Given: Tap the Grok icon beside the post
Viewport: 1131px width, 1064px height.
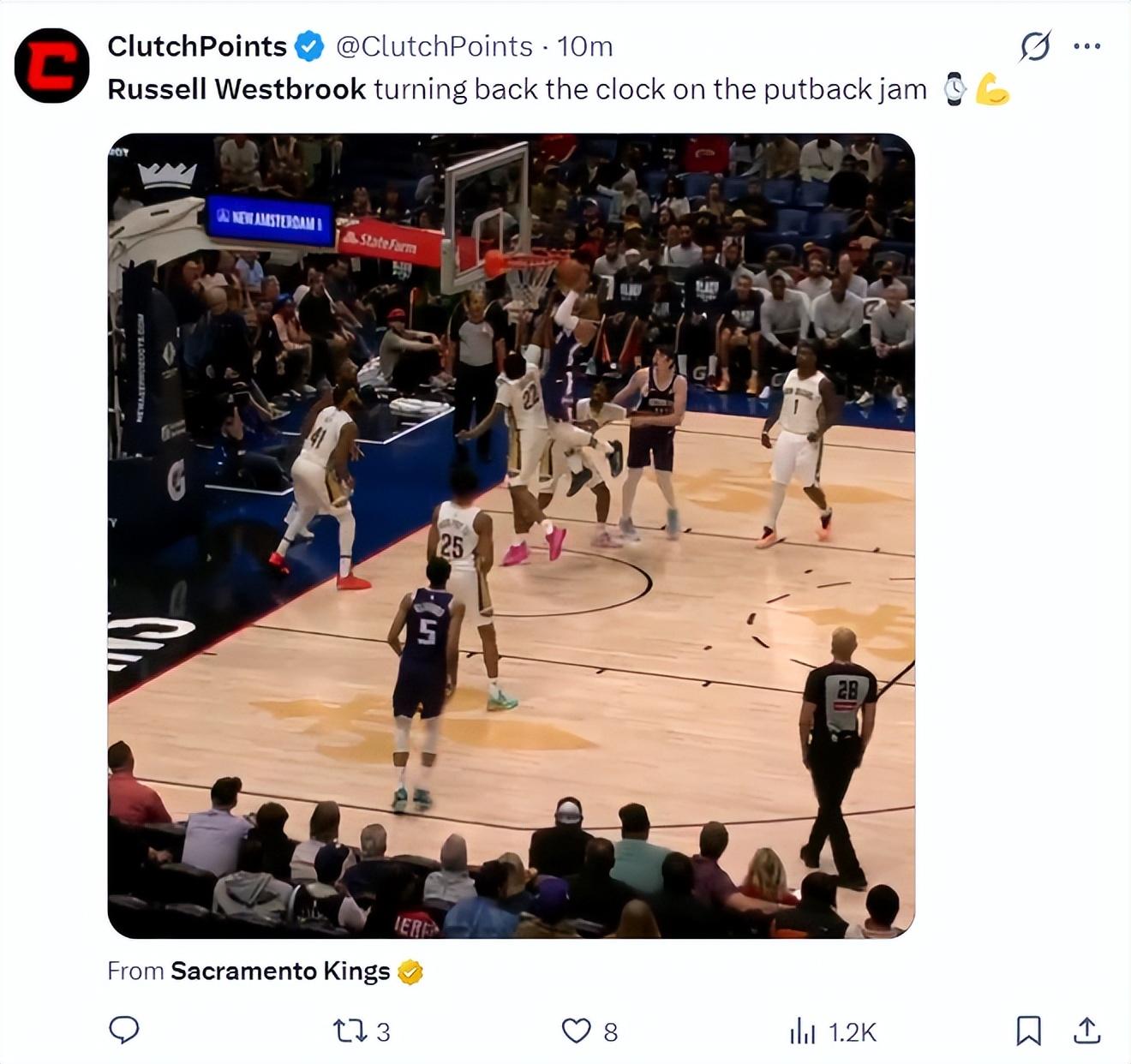Looking at the screenshot, I should pyautogui.click(x=1035, y=46).
